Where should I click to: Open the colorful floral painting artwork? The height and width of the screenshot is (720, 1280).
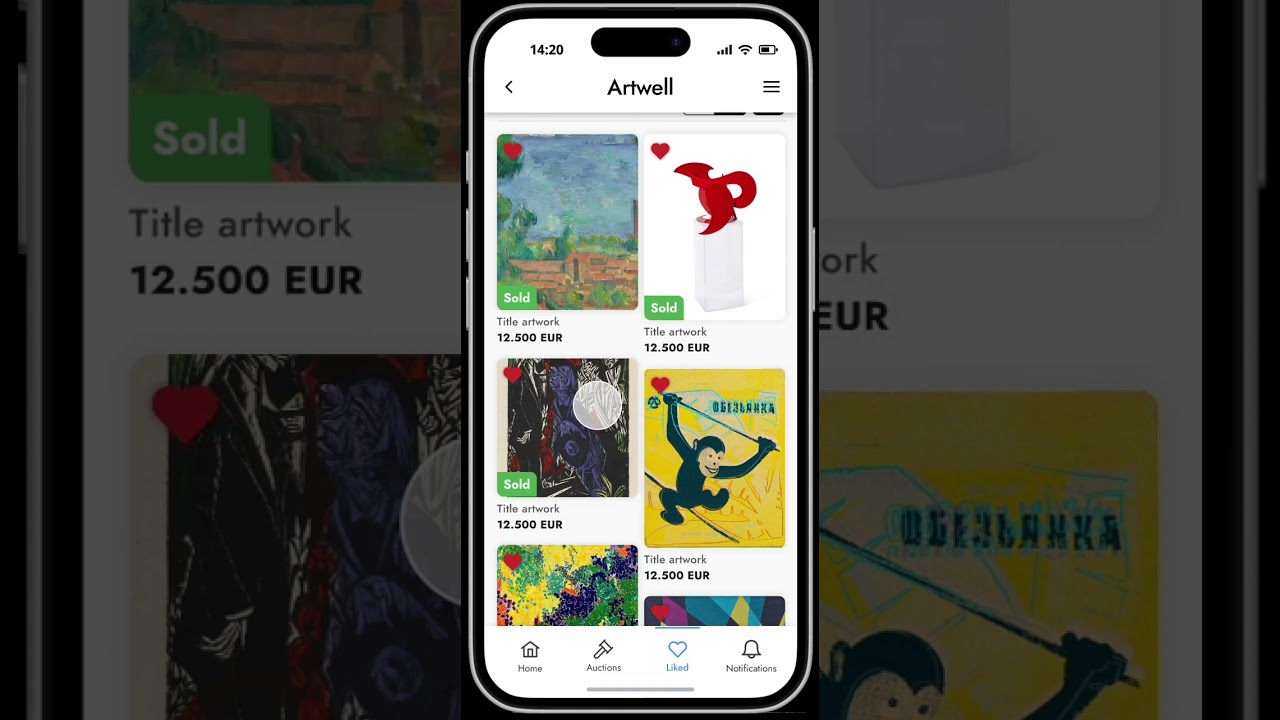click(567, 585)
